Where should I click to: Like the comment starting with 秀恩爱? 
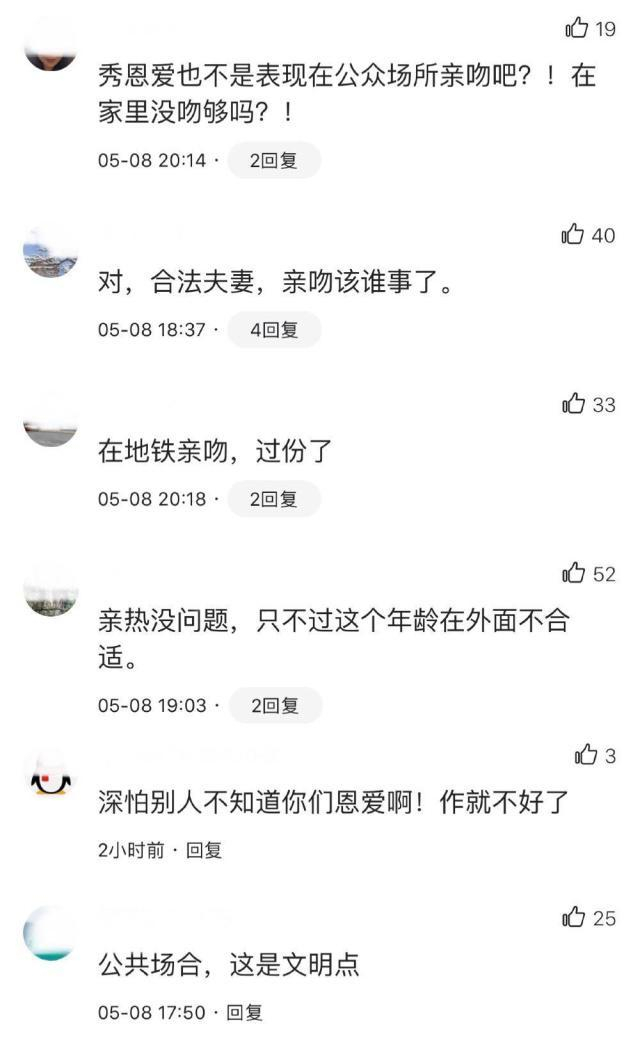point(576,29)
